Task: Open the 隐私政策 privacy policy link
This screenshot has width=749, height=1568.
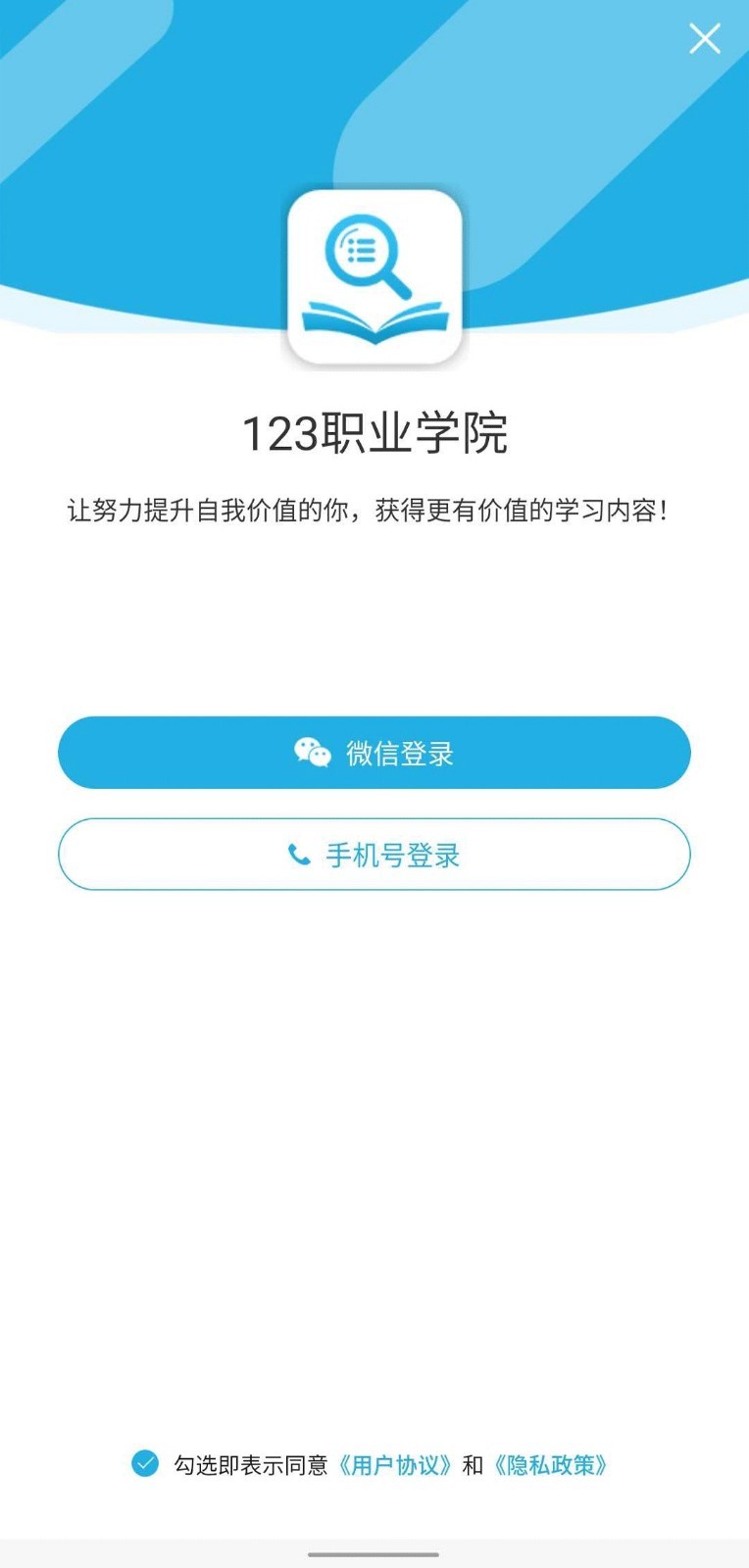Action: coord(550,1465)
